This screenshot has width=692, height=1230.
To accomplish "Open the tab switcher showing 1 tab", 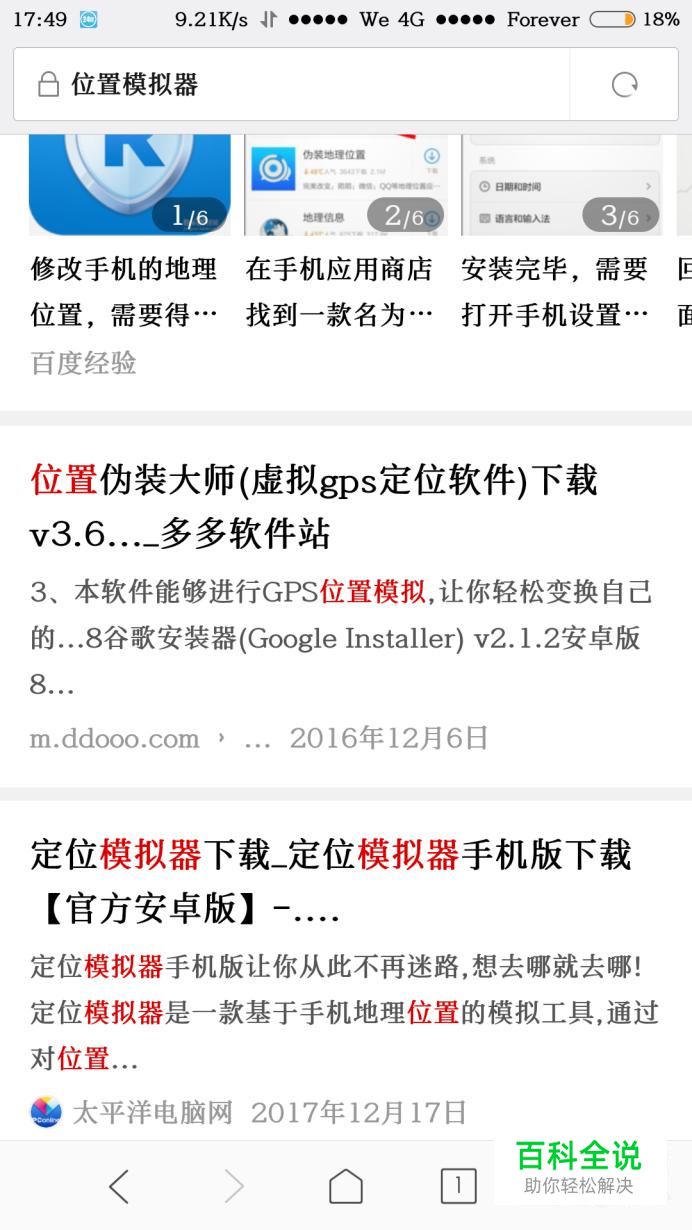I will click(458, 1186).
